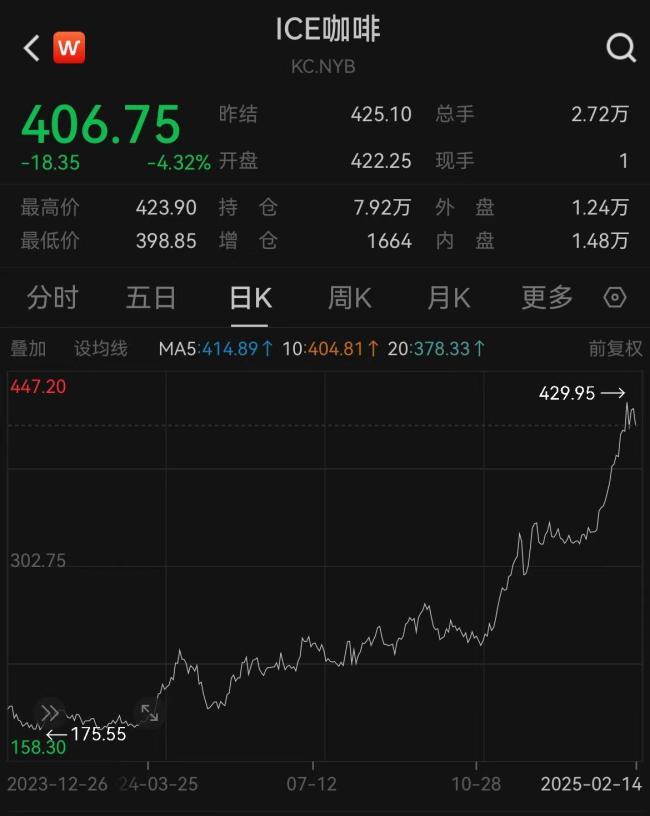Image resolution: width=650 pixels, height=816 pixels.
Task: Tap 叠加 to overlay another instrument
Action: 28,348
